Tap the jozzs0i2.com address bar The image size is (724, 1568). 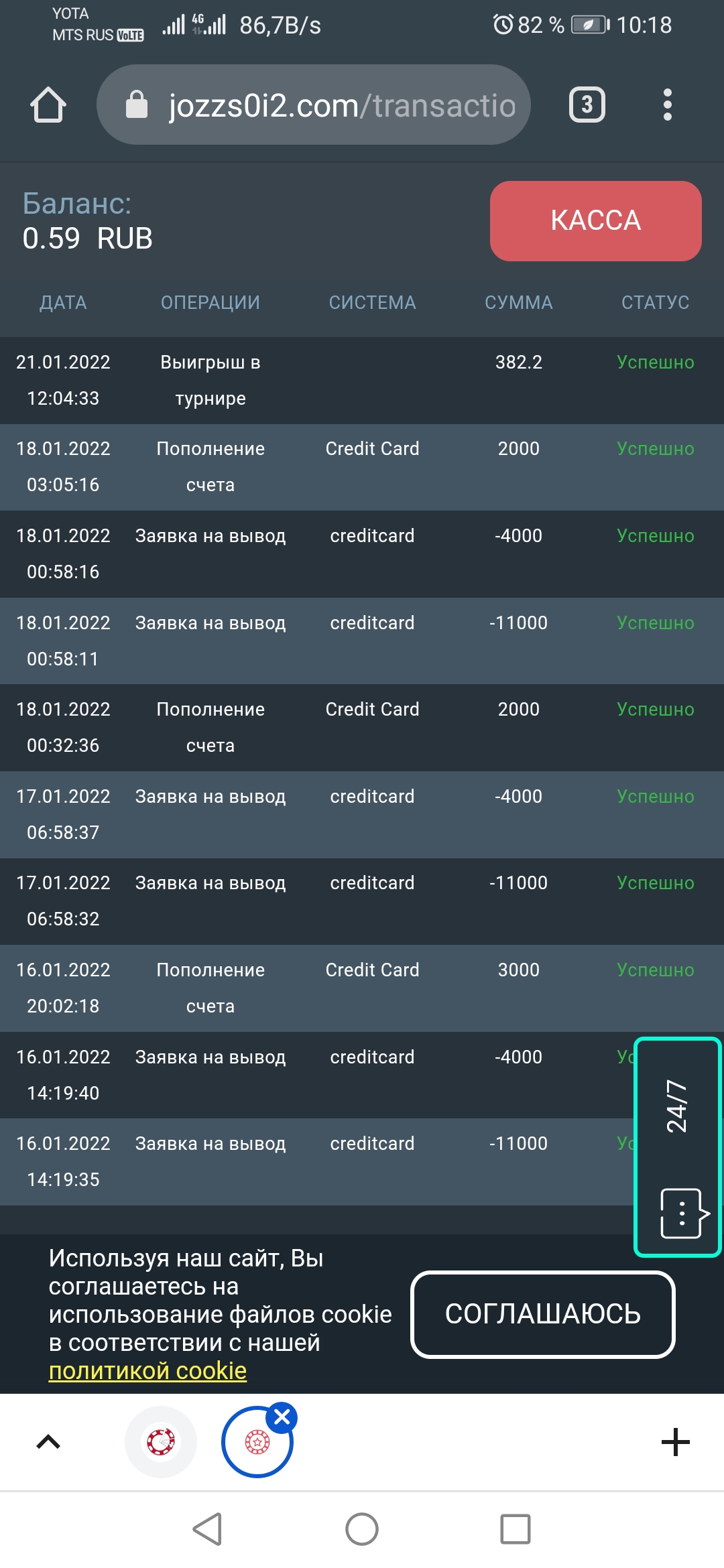click(x=314, y=105)
